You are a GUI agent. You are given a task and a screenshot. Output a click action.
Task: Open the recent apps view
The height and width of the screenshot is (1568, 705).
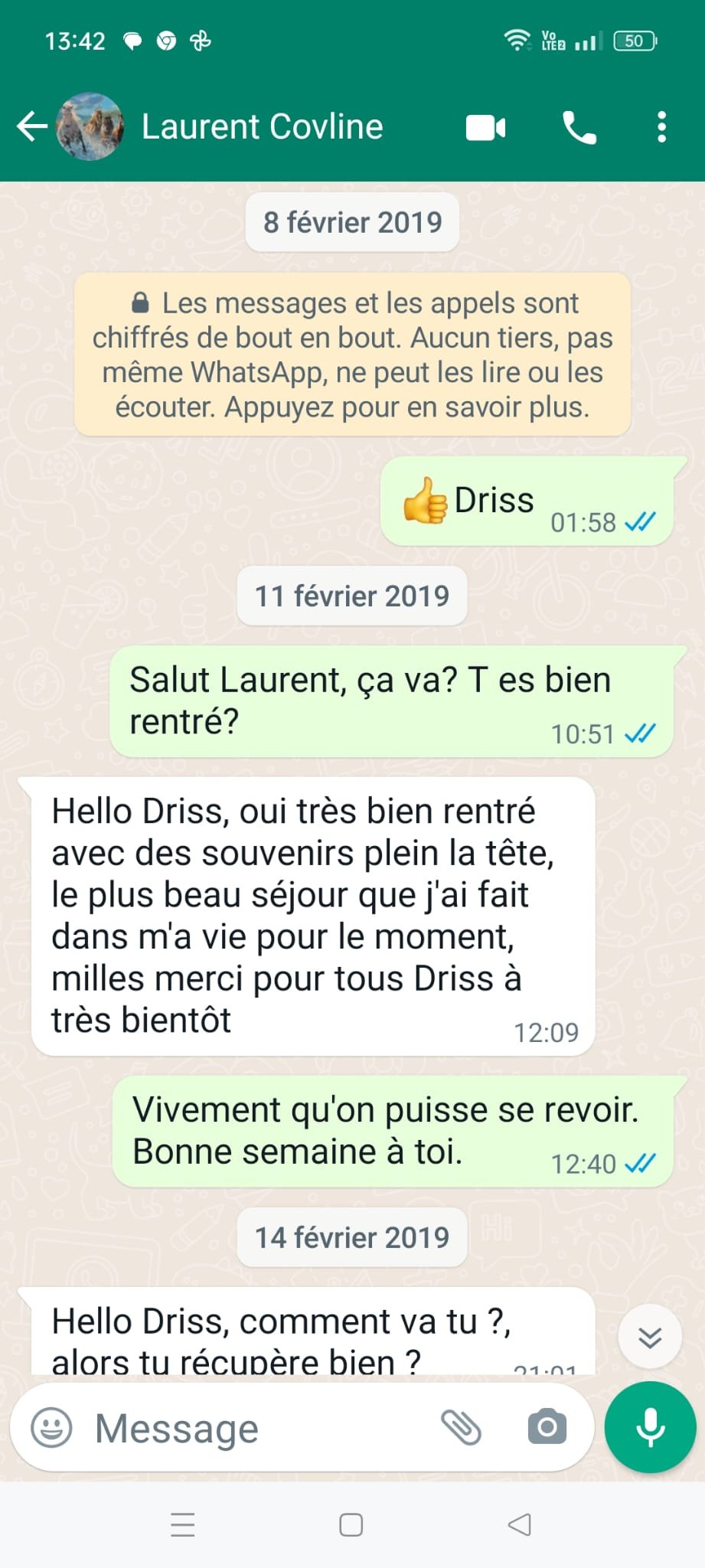[182, 1524]
